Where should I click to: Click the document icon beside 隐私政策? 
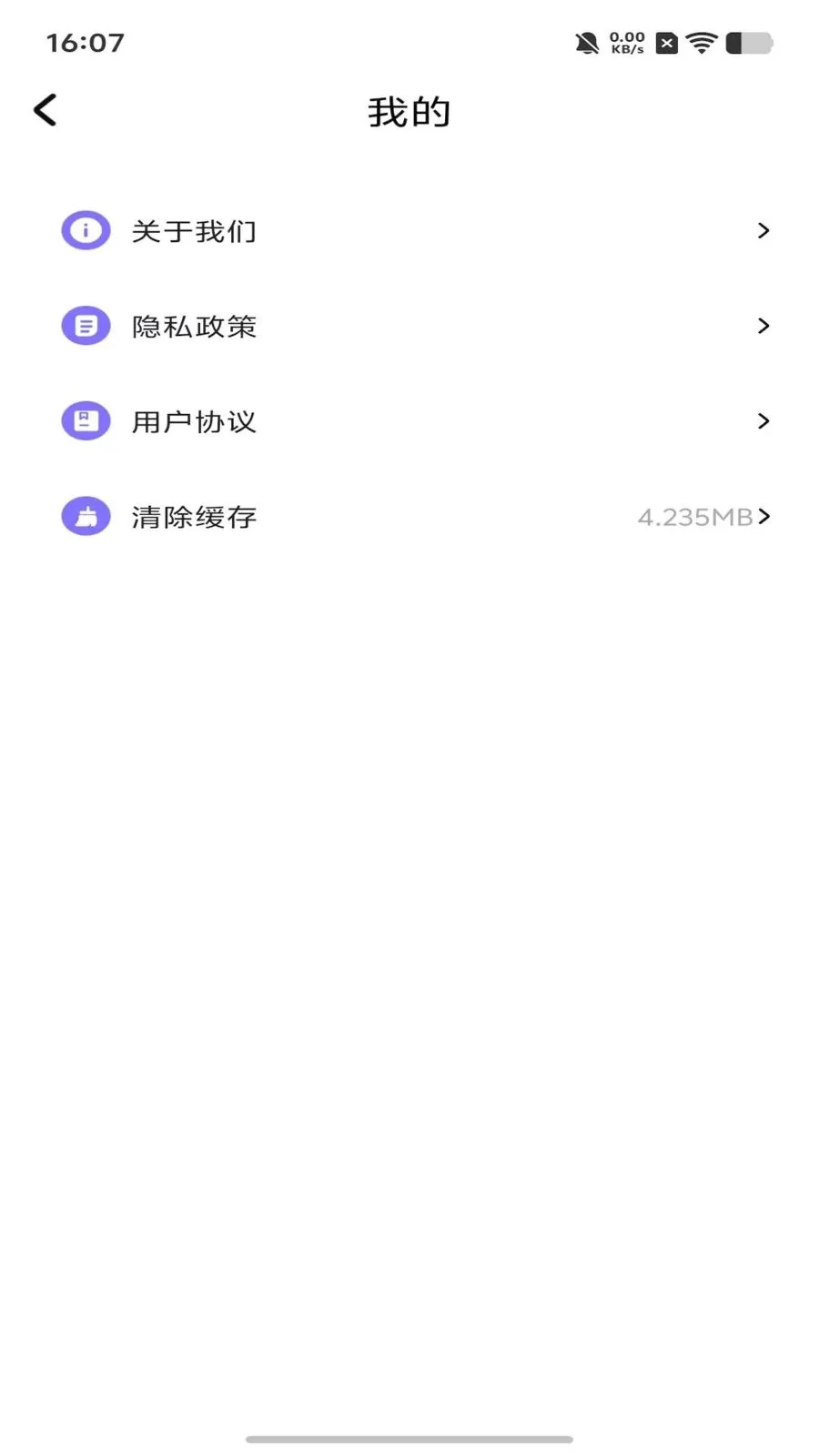pyautogui.click(x=85, y=325)
